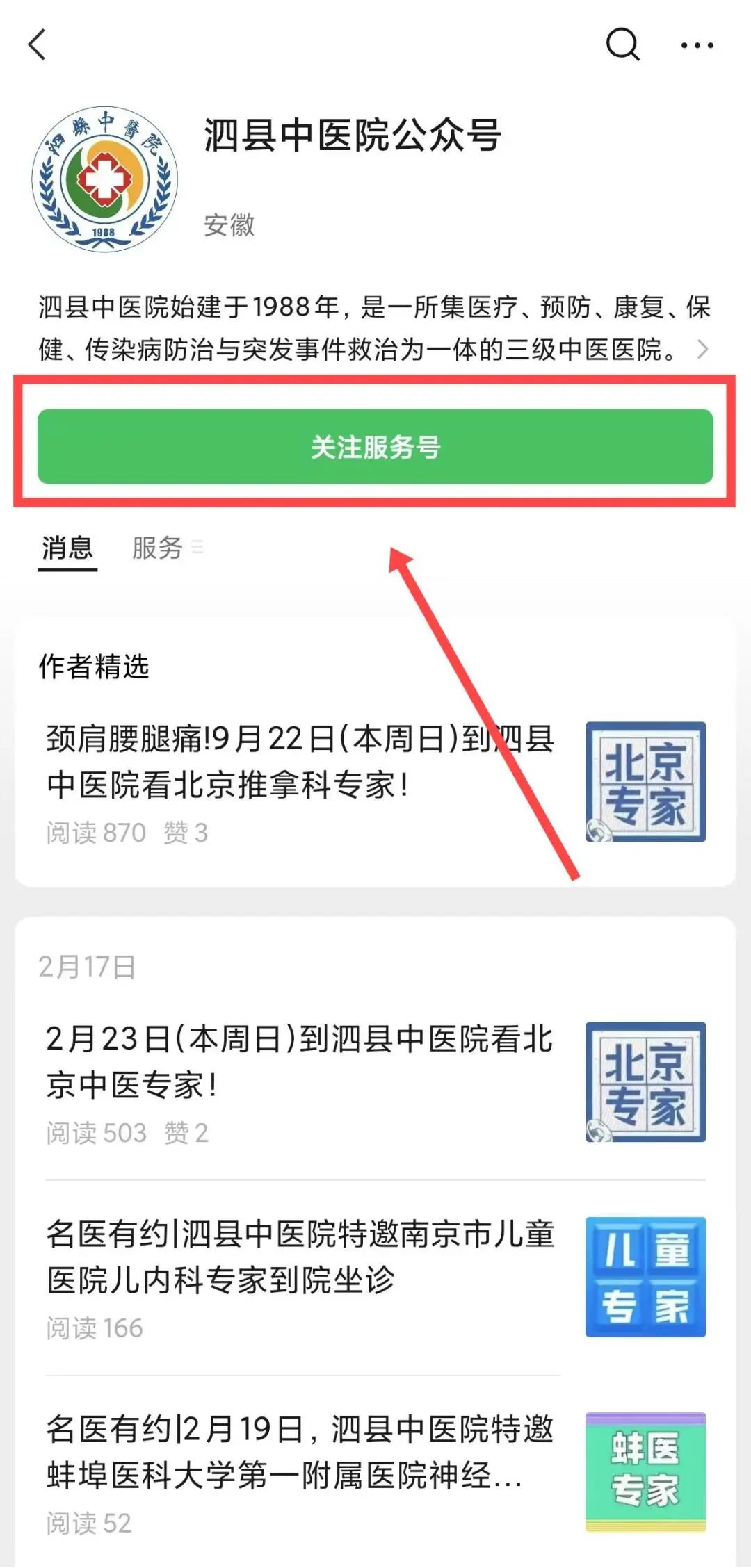
Task: Open the three-dot overflow menu
Action: pos(697,46)
